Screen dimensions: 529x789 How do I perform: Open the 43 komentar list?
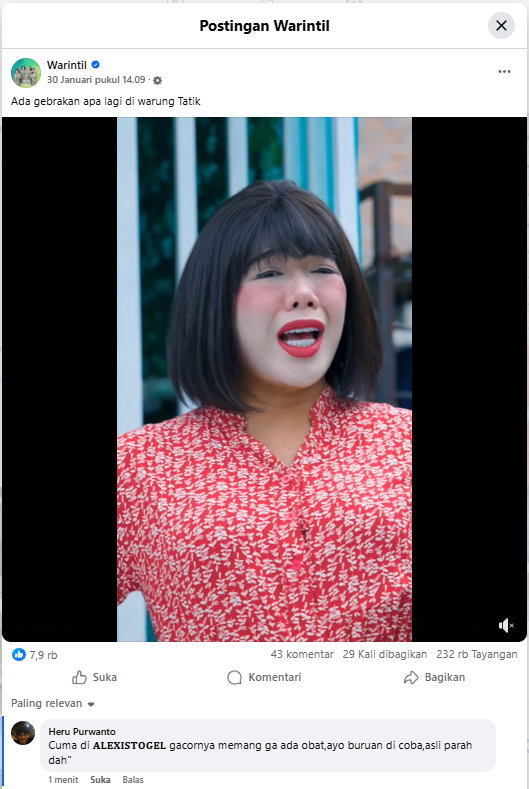pyautogui.click(x=302, y=654)
